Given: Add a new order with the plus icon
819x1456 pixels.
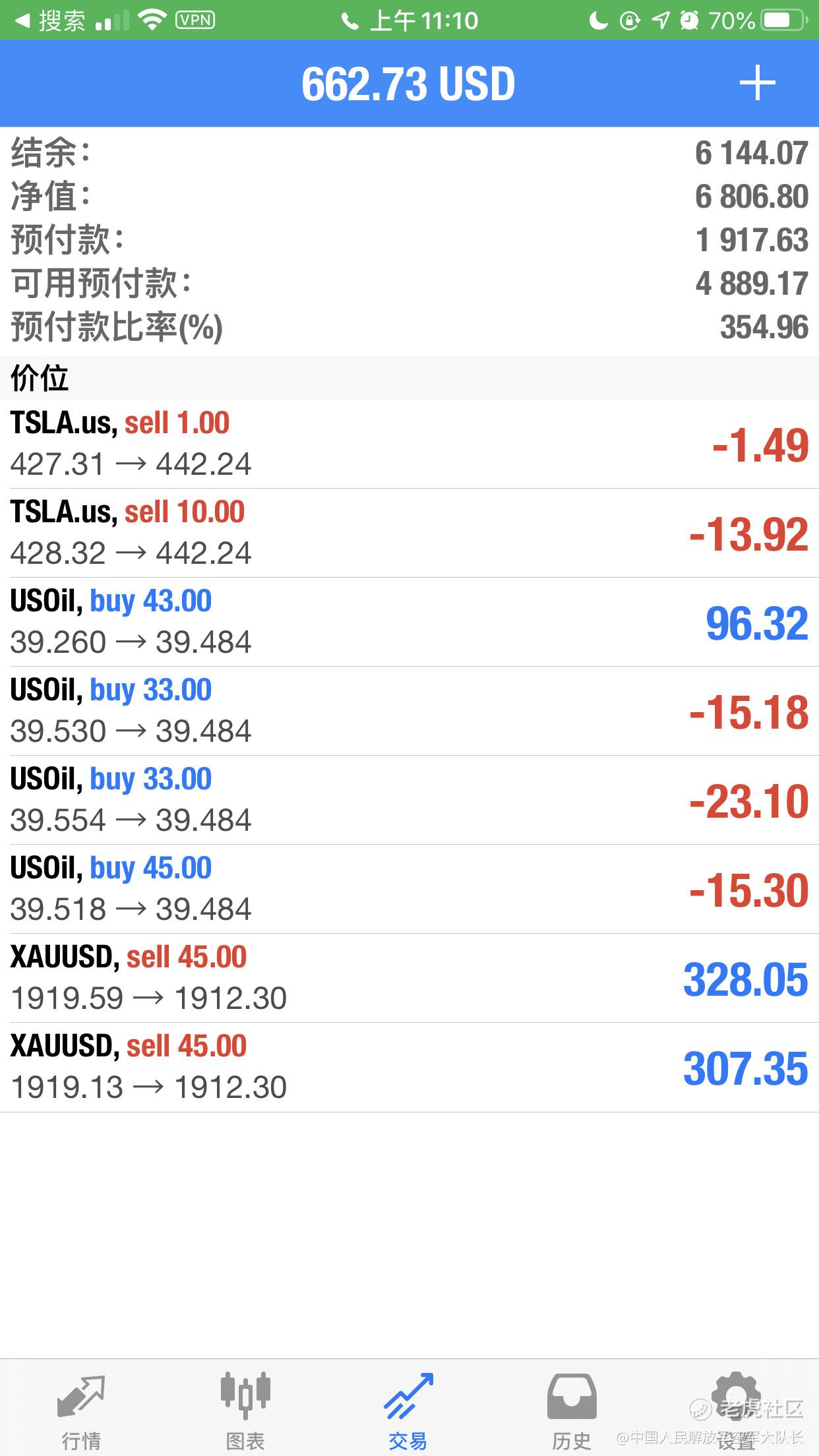Looking at the screenshot, I should coord(757,83).
